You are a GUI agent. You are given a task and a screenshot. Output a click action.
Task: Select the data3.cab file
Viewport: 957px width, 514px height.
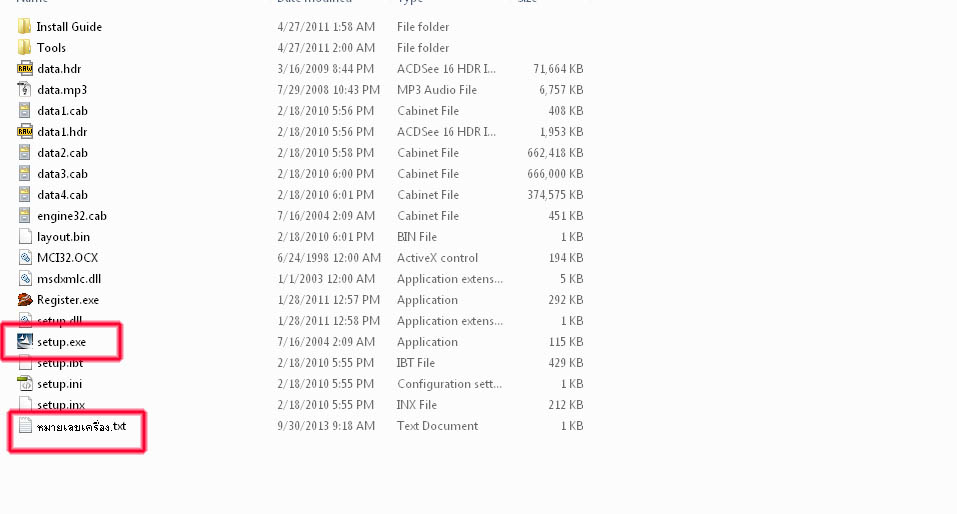pos(62,174)
